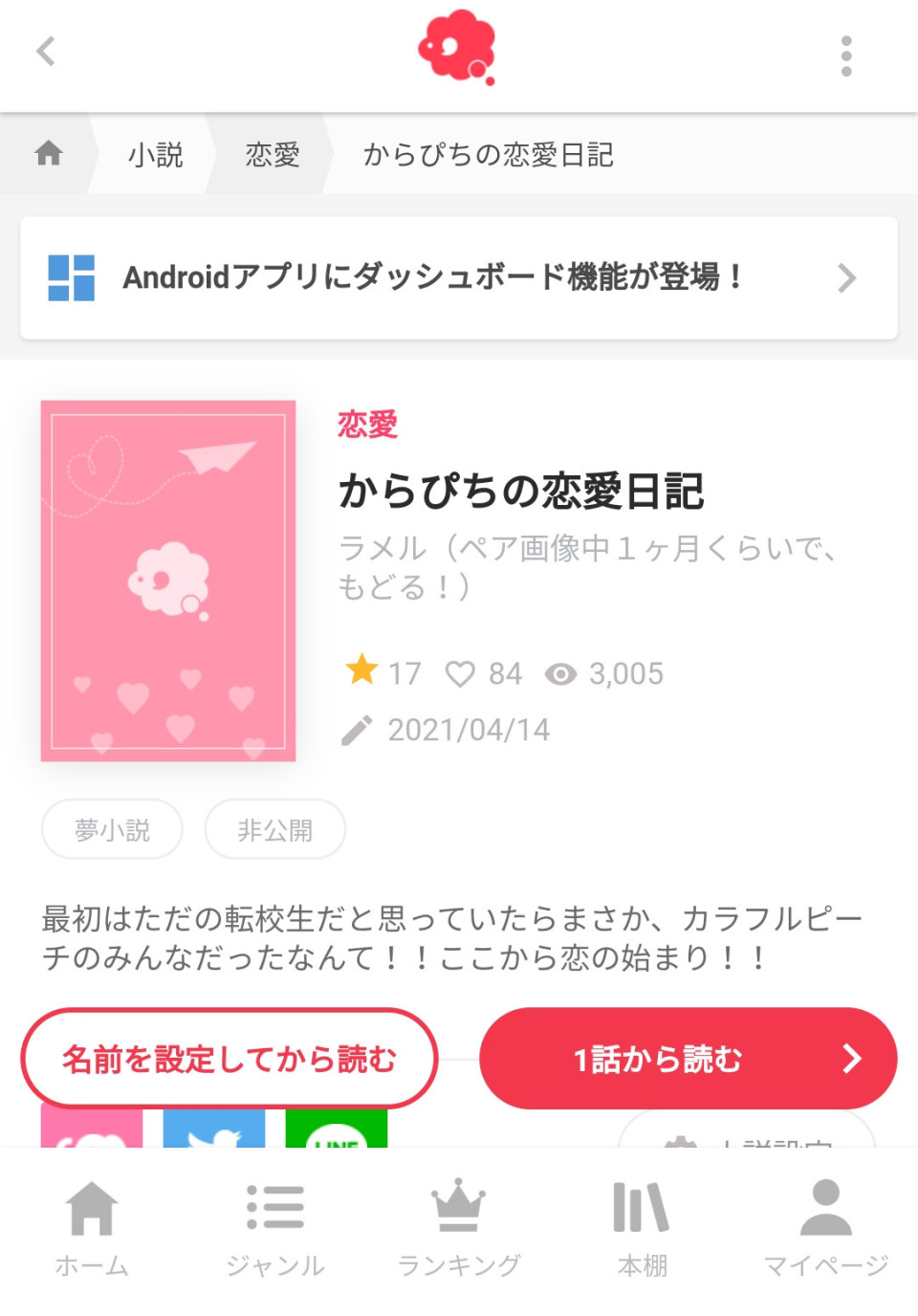The image size is (918, 1316).
Task: Select the 非公開 tag chip
Action: tap(275, 829)
